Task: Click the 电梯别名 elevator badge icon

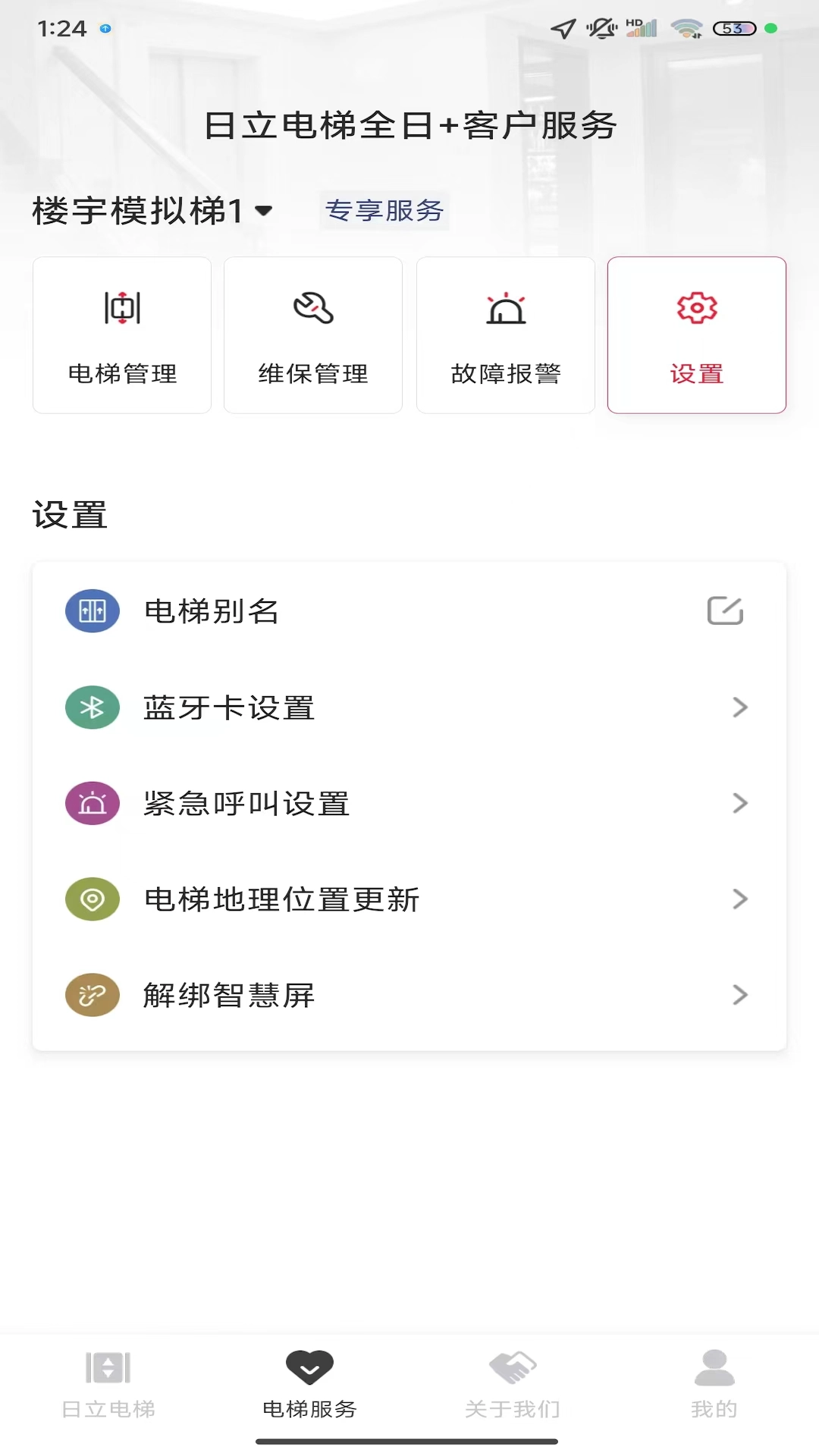Action: (x=92, y=611)
